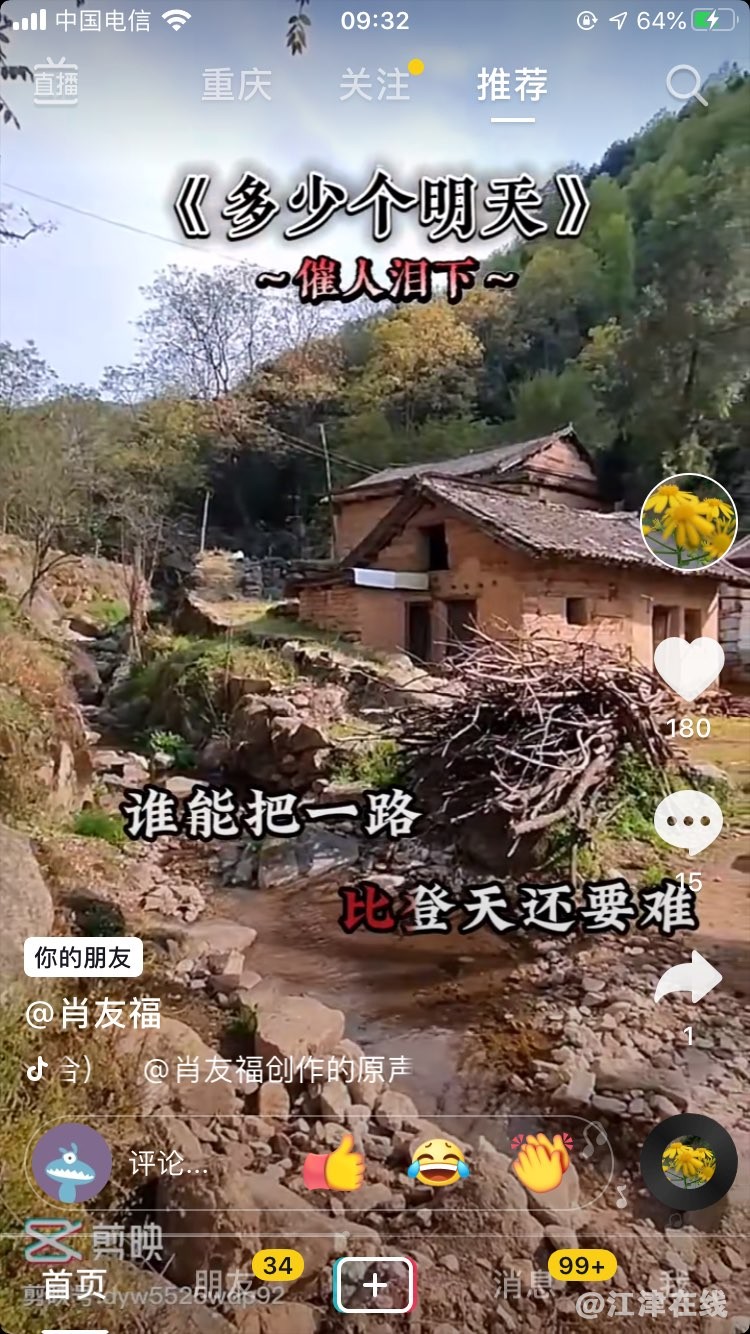The image size is (750, 1334).
Task: Send the laughing-crying emoji reaction
Action: coord(438,1165)
